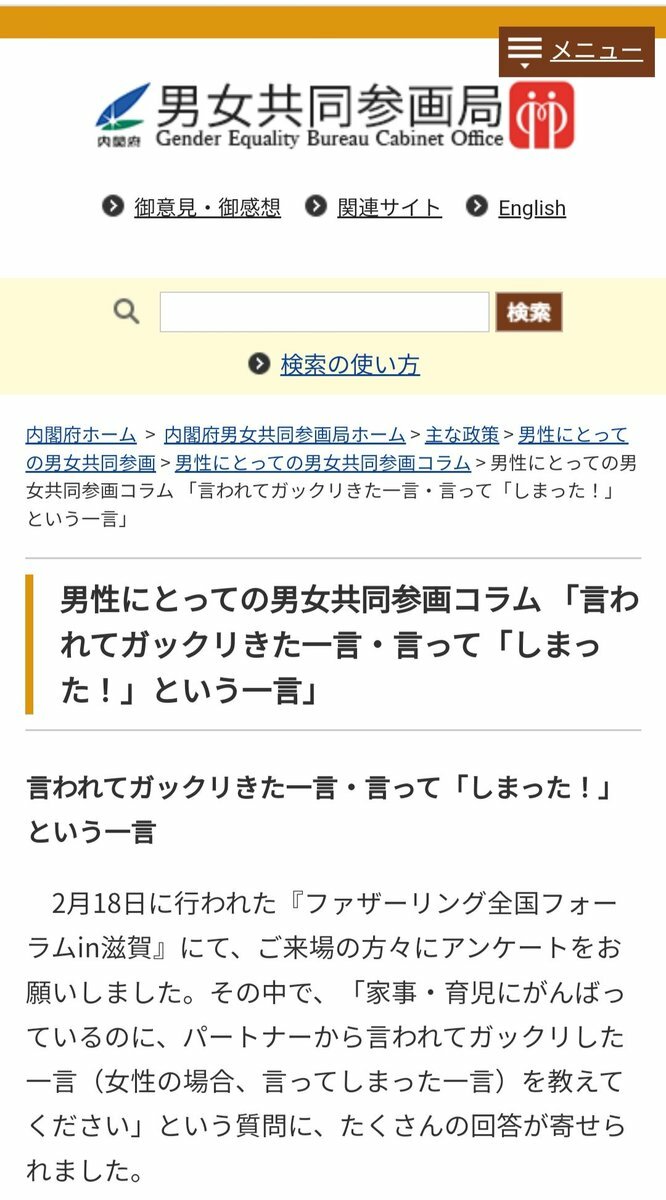Screen dimensions: 666x1200
Task: Switch to the English site
Action: (x=531, y=208)
